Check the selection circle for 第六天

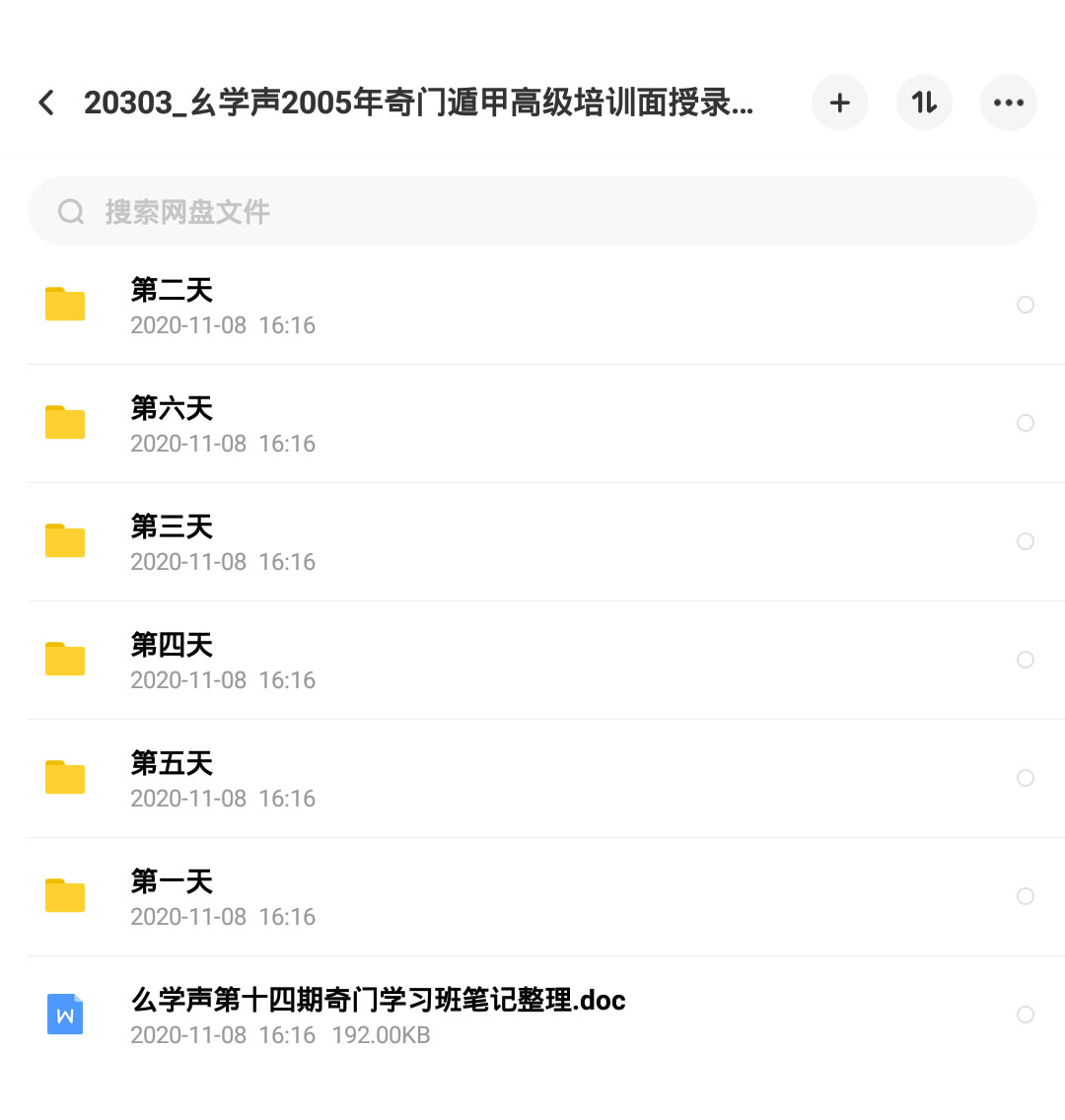(x=1025, y=423)
